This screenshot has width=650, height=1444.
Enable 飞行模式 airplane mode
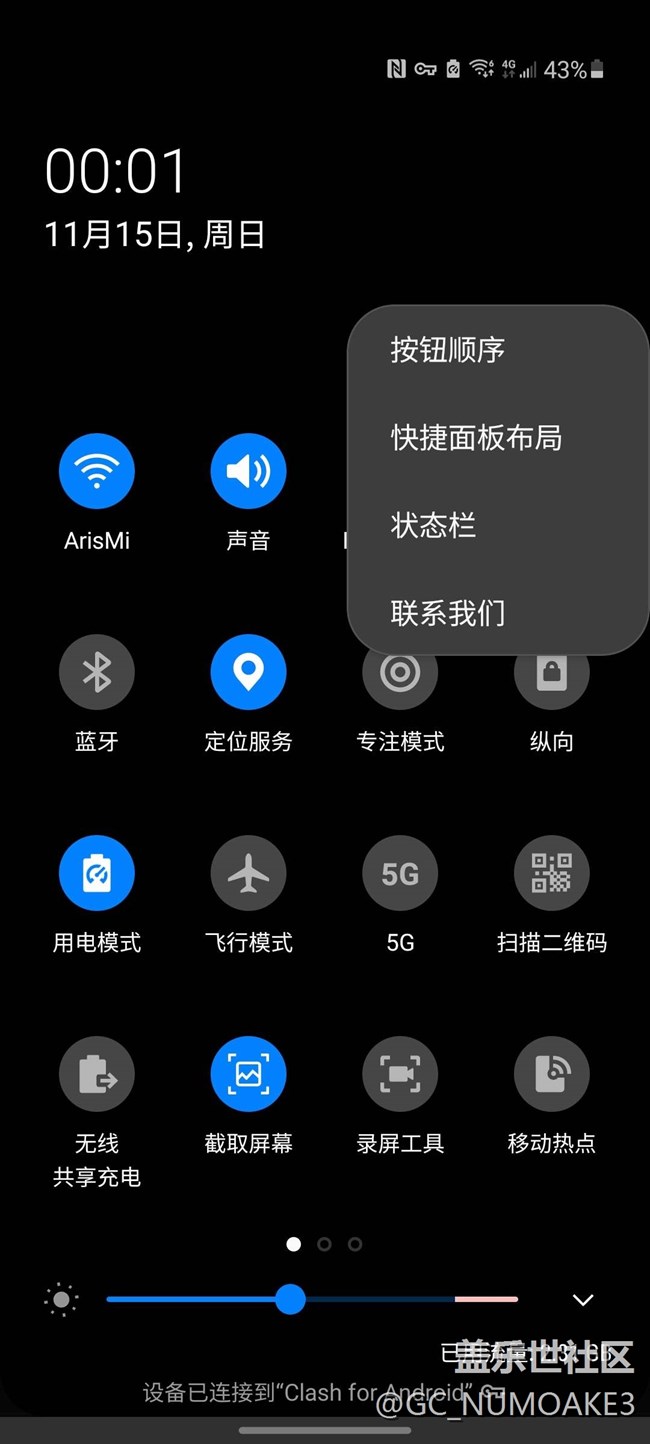click(248, 873)
